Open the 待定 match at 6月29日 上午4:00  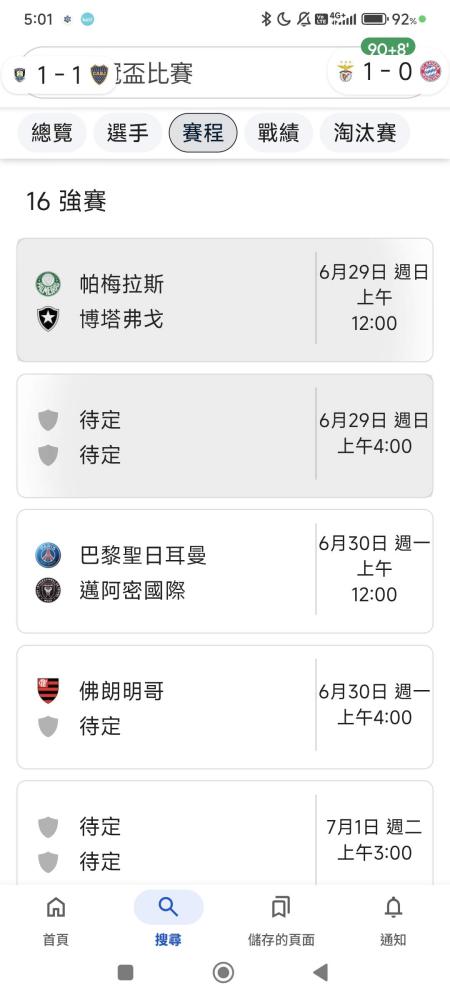click(224, 436)
